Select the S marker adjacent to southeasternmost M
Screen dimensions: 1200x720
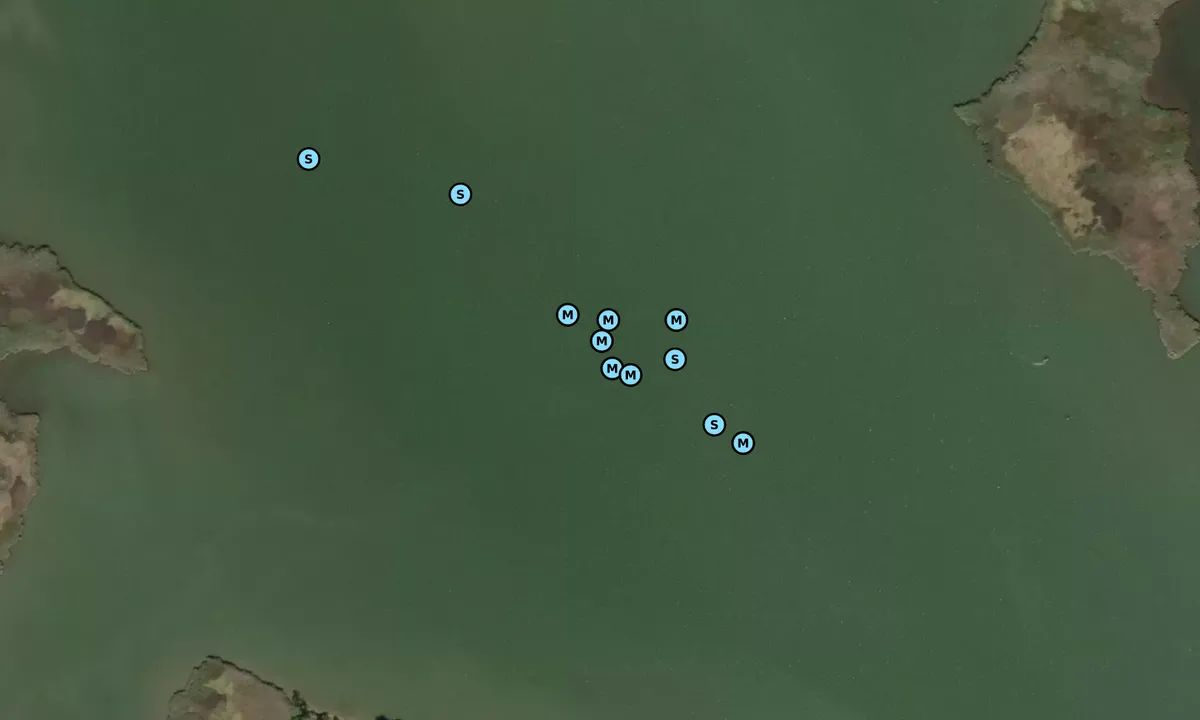coord(714,425)
